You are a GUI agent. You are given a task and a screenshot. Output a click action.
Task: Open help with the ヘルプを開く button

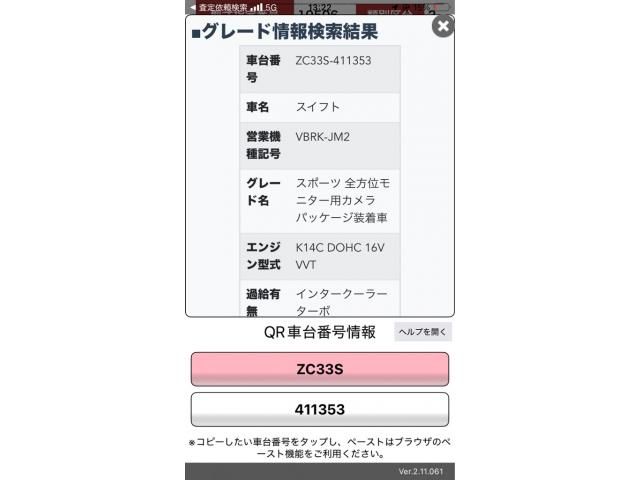pyautogui.click(x=423, y=332)
